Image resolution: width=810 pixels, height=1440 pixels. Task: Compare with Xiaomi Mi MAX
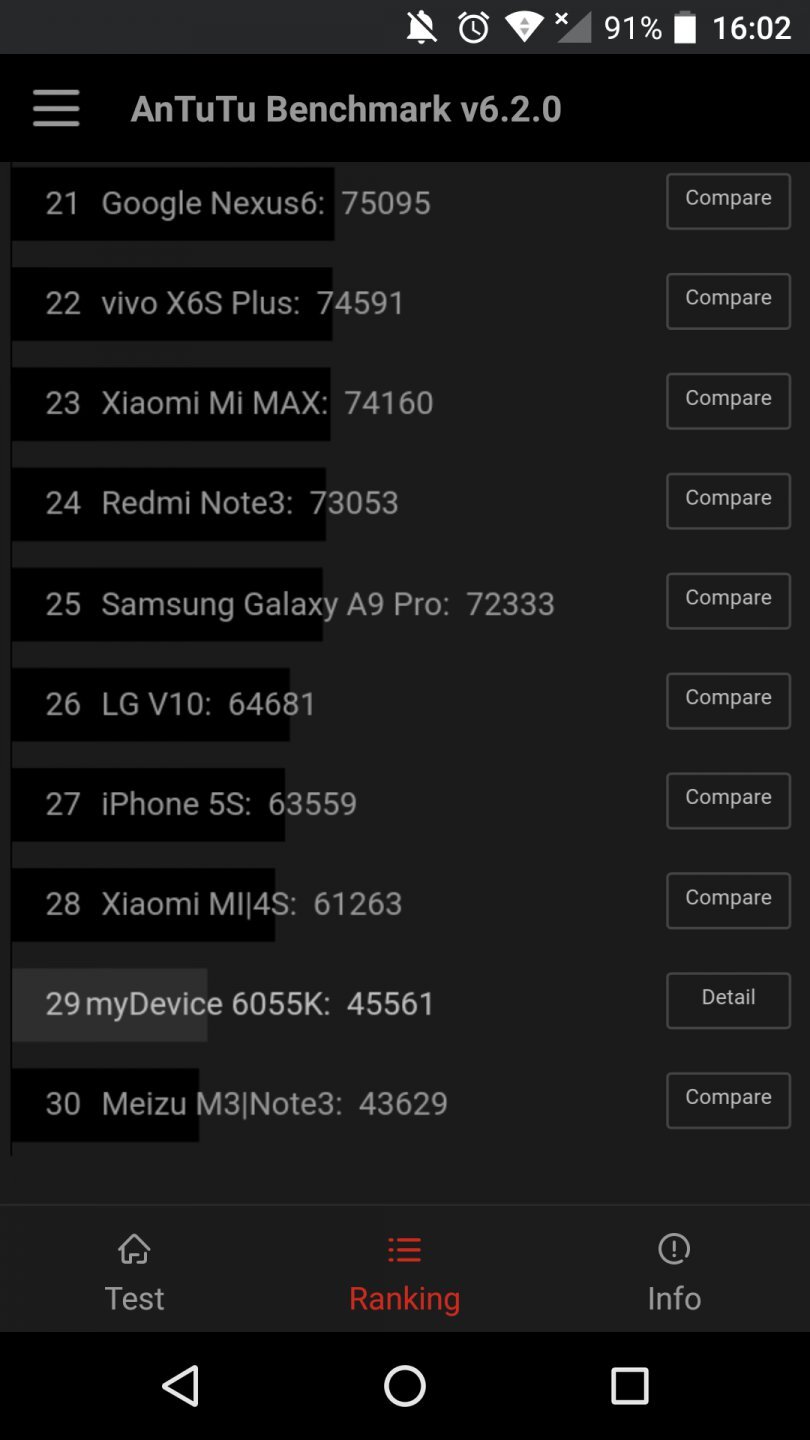[728, 400]
